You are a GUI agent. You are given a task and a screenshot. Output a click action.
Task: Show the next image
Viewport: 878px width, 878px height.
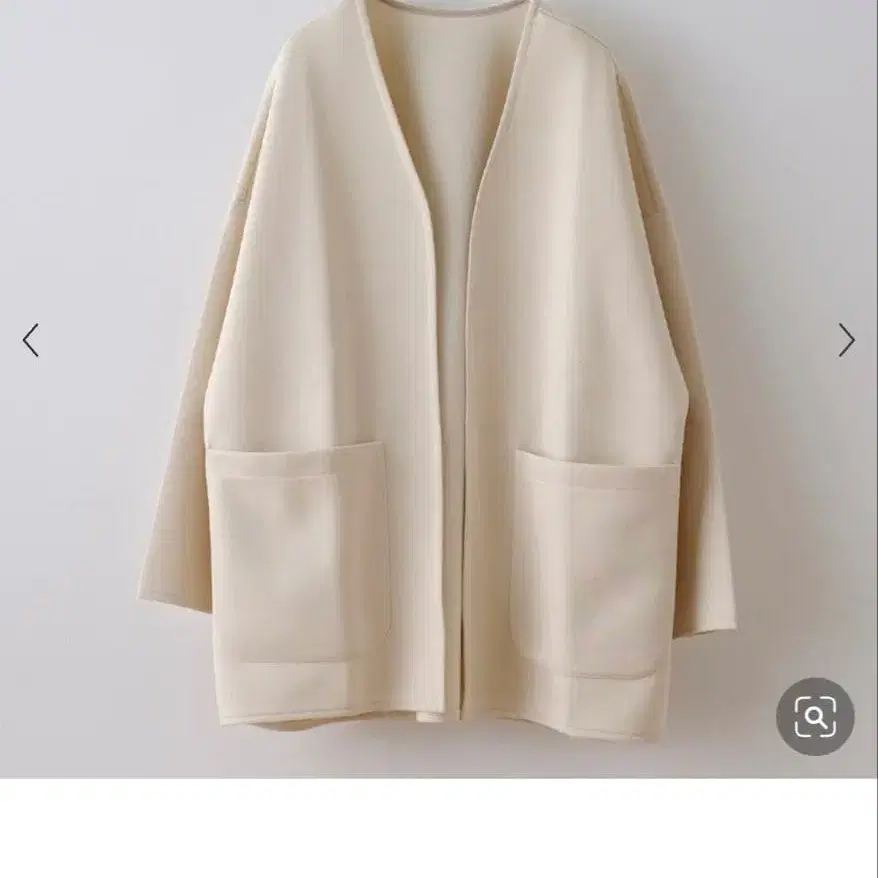[x=846, y=340]
